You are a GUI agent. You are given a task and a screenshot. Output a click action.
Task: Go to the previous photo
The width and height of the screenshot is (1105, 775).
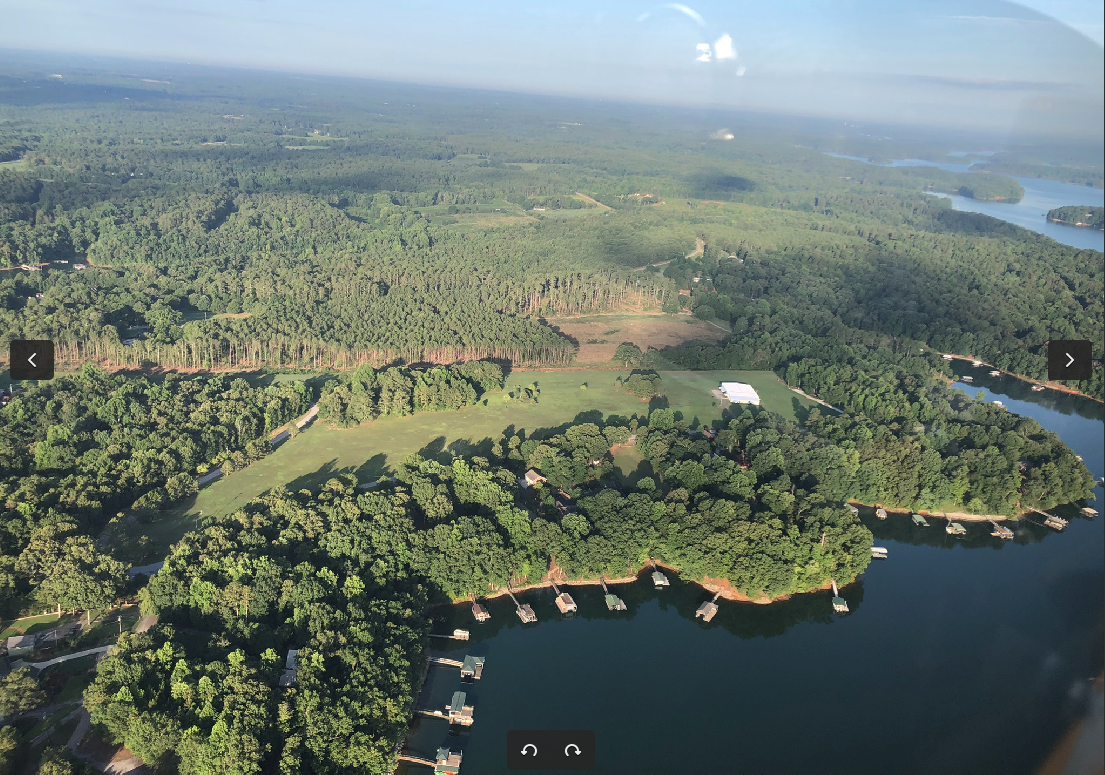pyautogui.click(x=31, y=360)
